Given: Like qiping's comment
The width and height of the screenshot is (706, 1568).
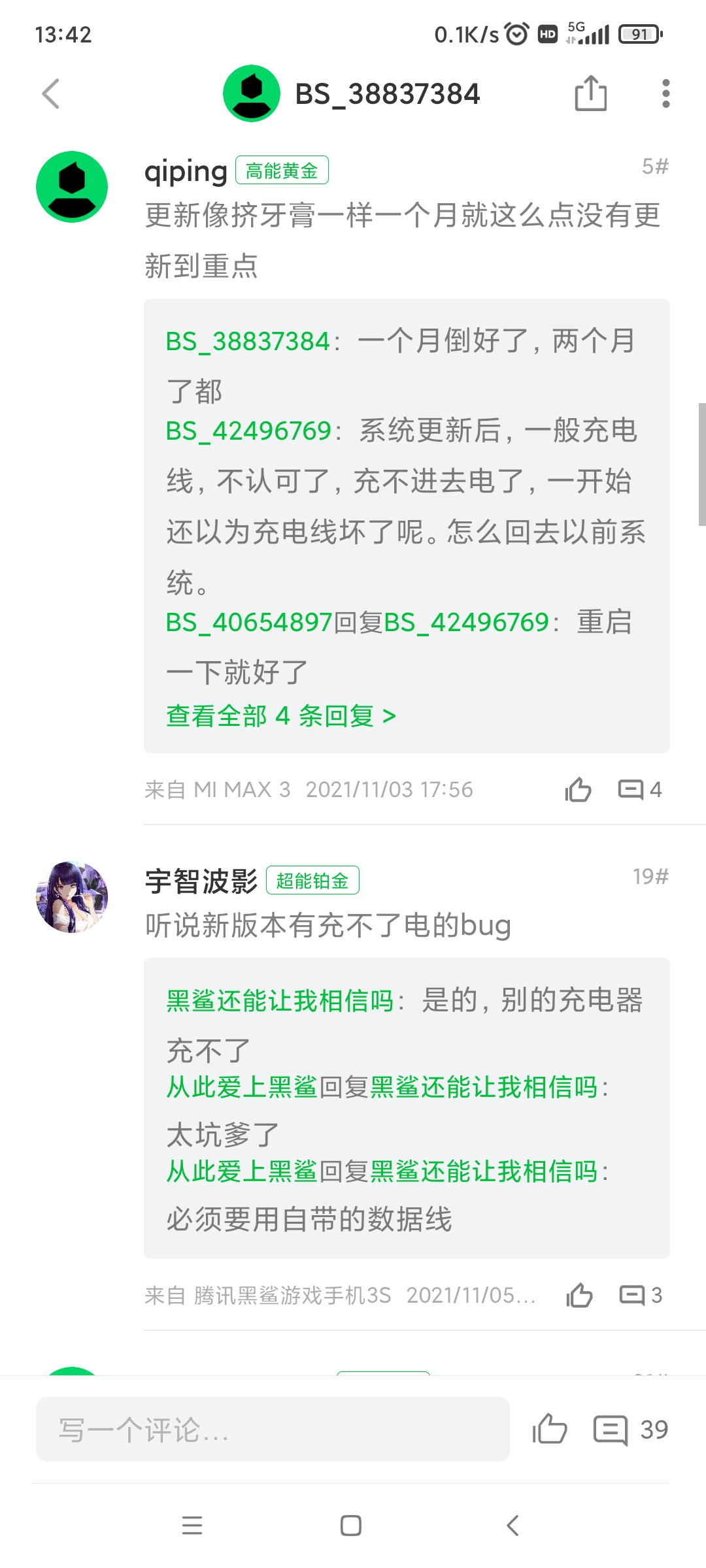Looking at the screenshot, I should (578, 789).
